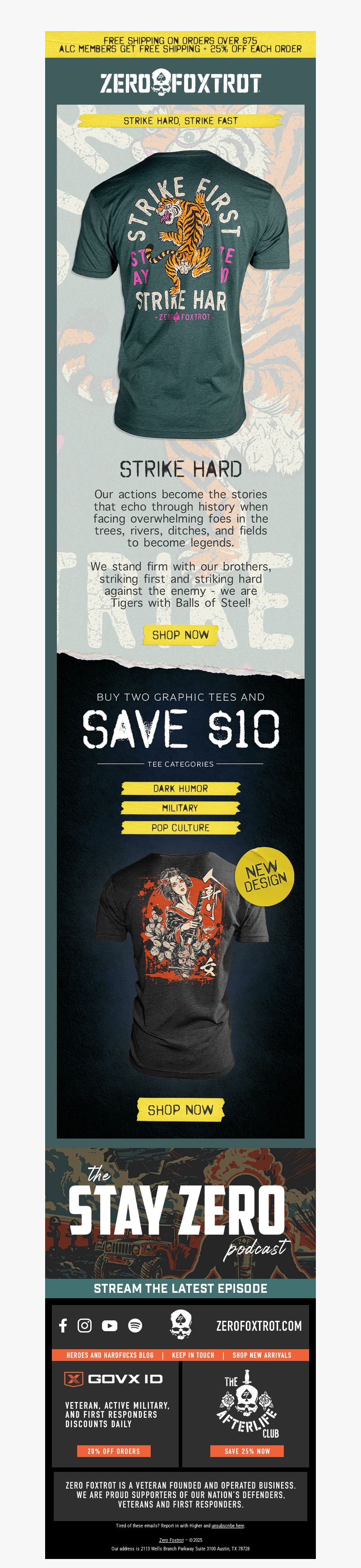The image size is (361, 1568).
Task: Select the Military tee category
Action: pos(180,808)
